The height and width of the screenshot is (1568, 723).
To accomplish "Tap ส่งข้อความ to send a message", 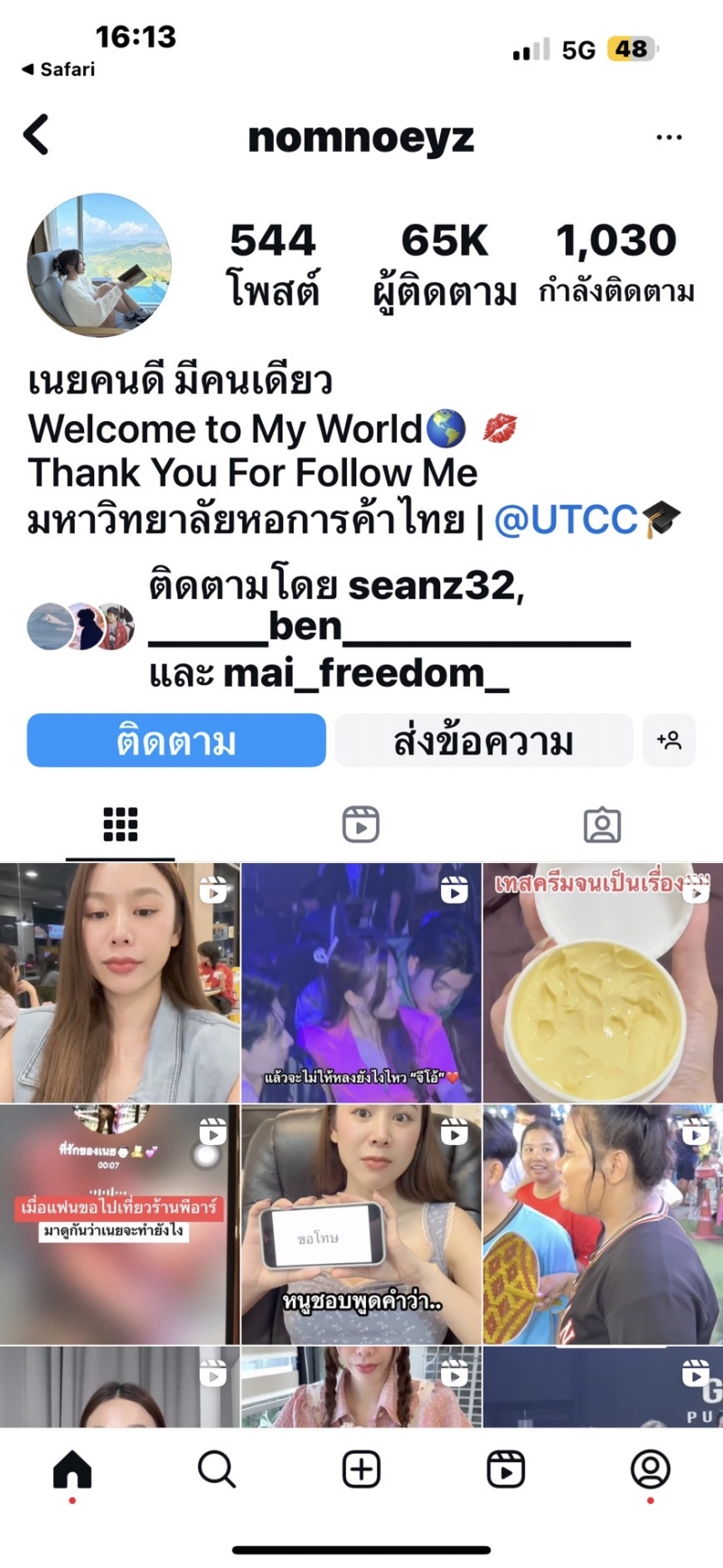I will coord(484,740).
